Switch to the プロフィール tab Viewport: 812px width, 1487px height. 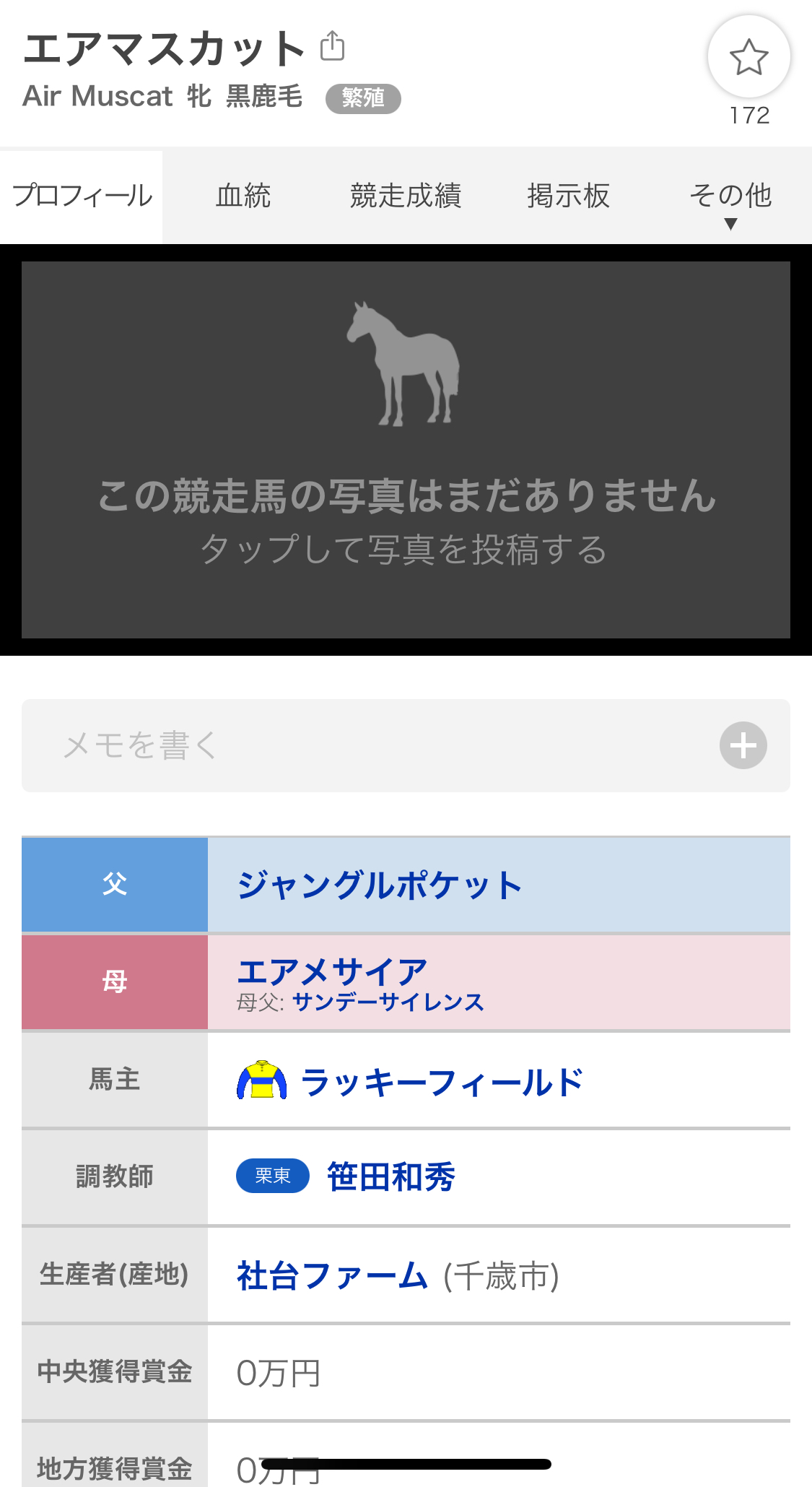click(x=82, y=196)
